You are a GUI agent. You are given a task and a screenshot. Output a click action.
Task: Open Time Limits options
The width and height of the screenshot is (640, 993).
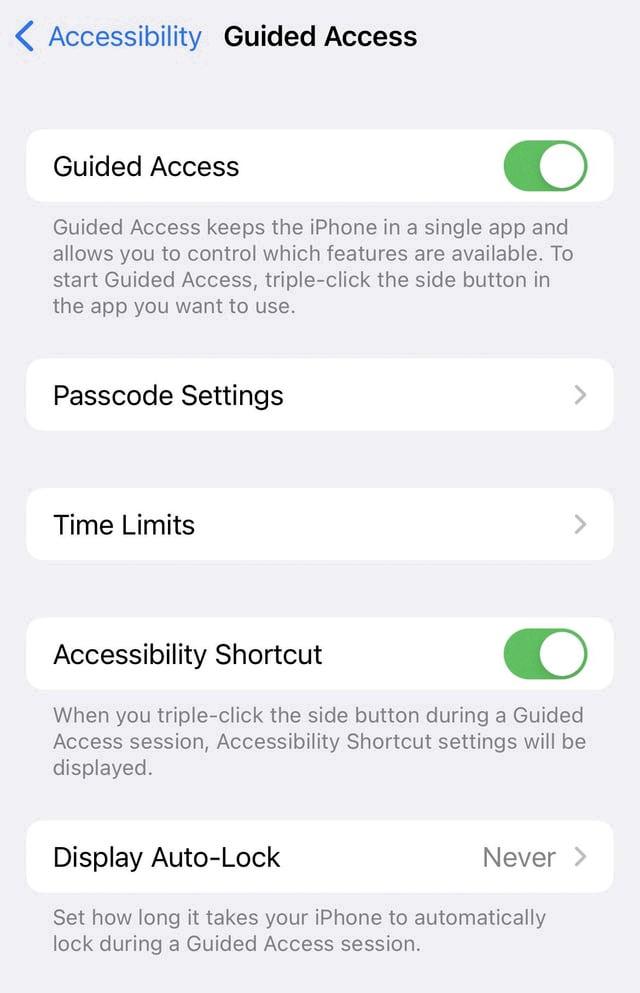[x=319, y=525]
